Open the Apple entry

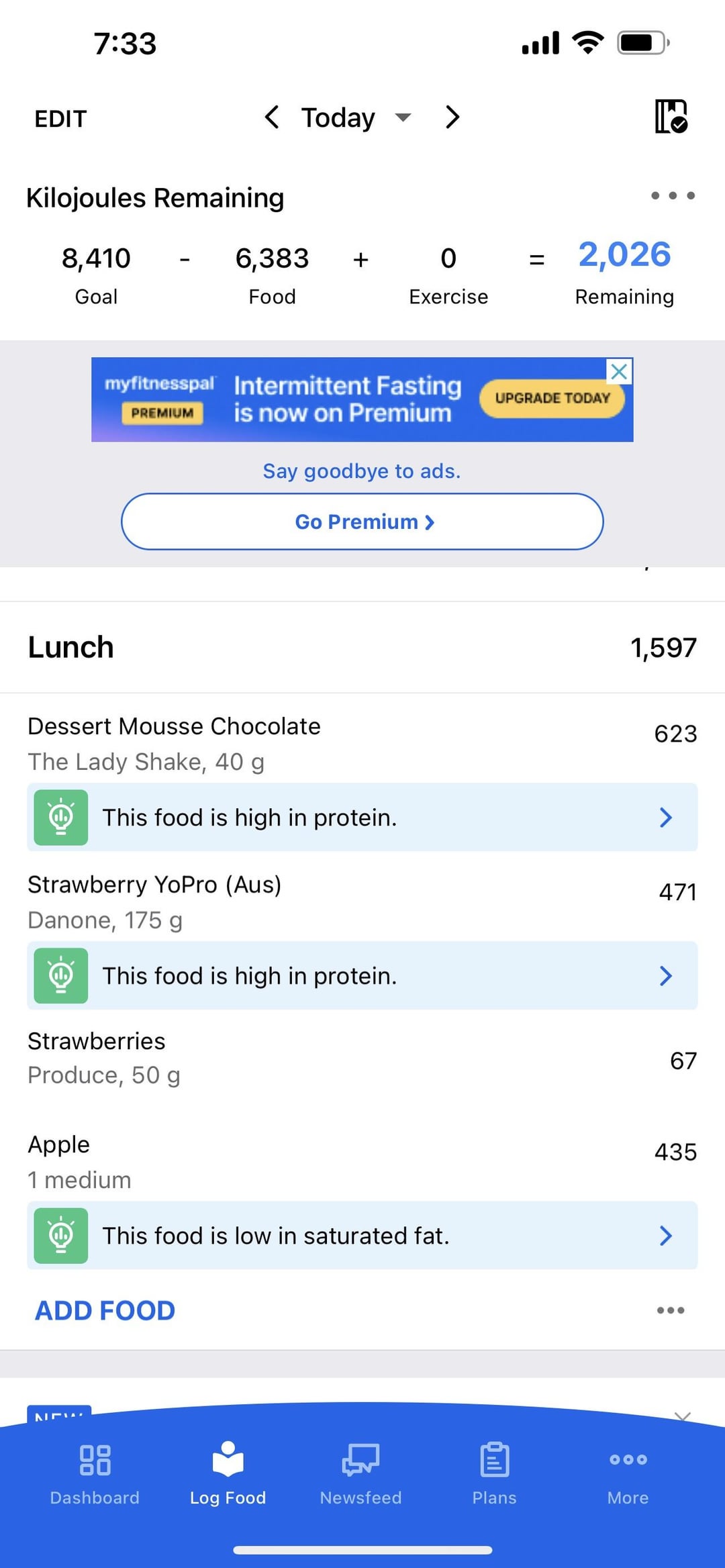coord(362,1162)
